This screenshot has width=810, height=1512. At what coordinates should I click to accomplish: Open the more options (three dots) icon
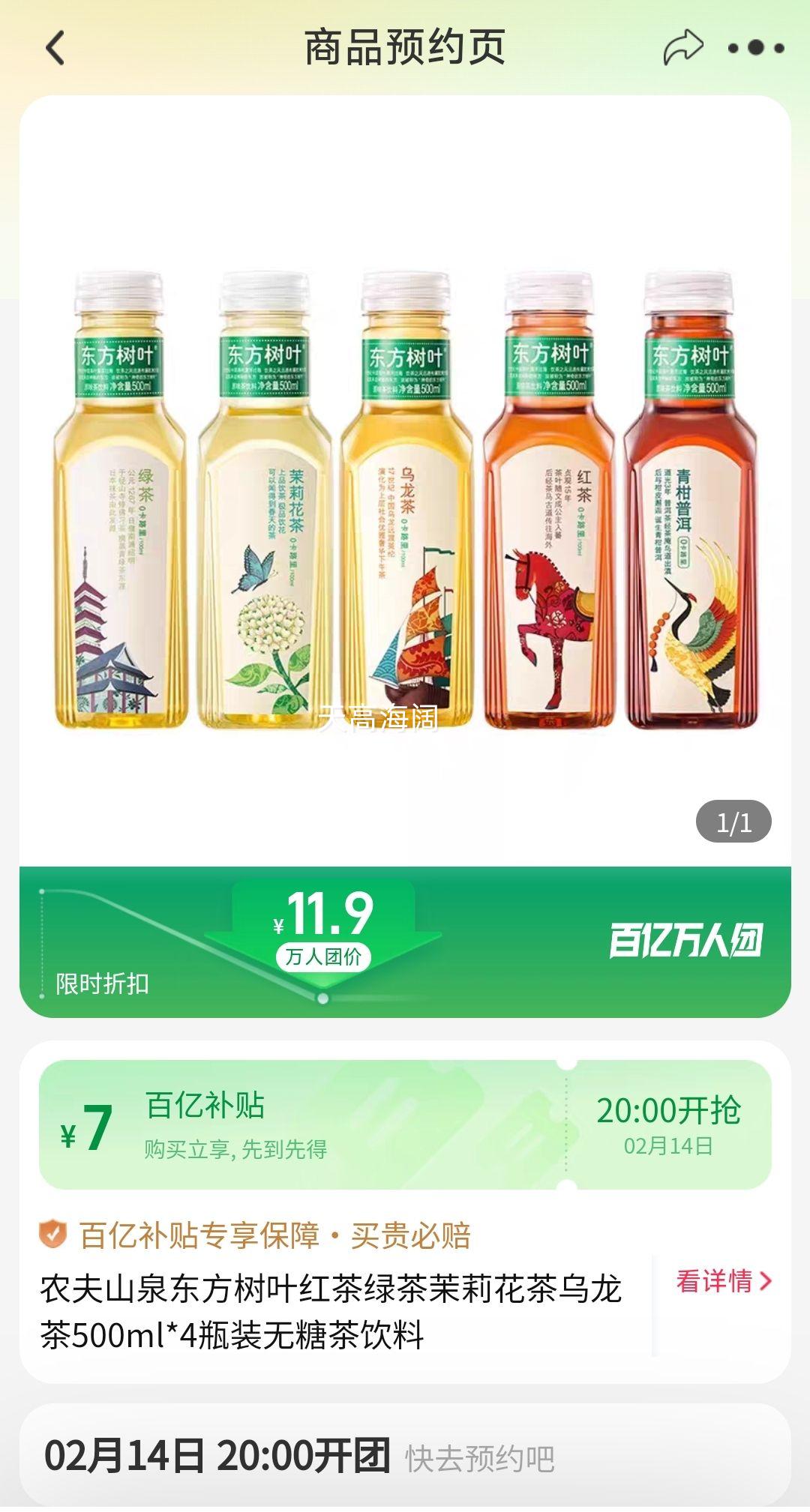[754, 45]
